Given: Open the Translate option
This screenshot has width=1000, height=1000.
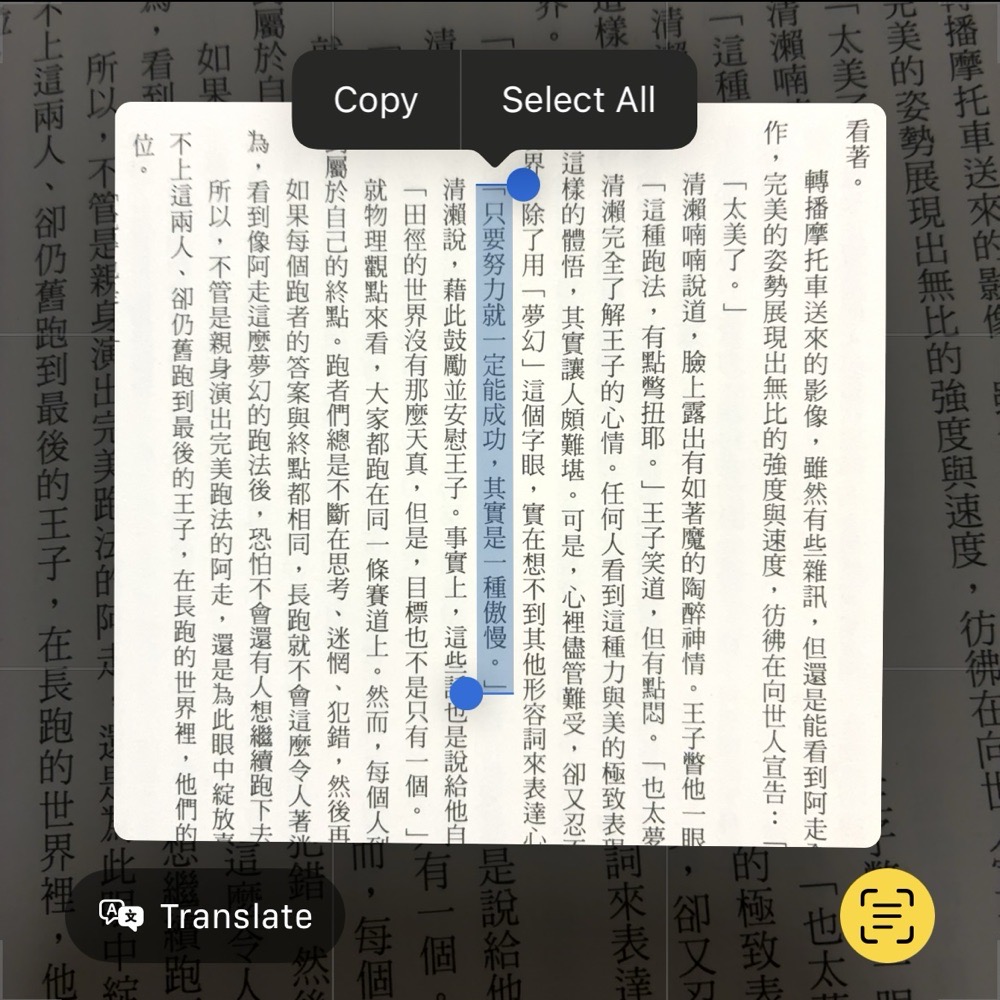Looking at the screenshot, I should point(206,916).
